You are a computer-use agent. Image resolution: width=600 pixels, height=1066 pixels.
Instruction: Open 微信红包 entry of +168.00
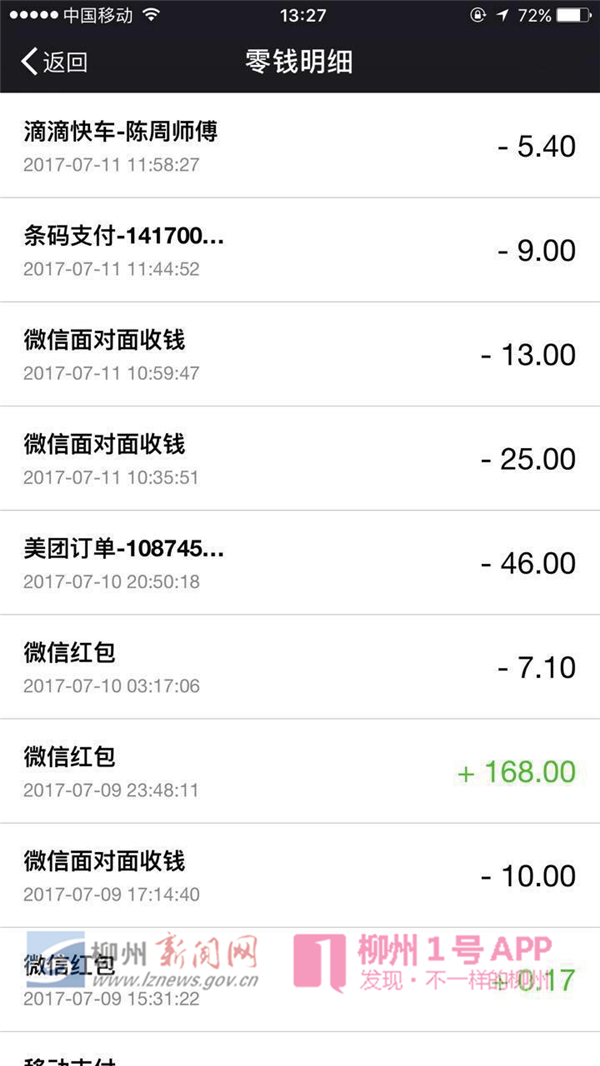(300, 771)
